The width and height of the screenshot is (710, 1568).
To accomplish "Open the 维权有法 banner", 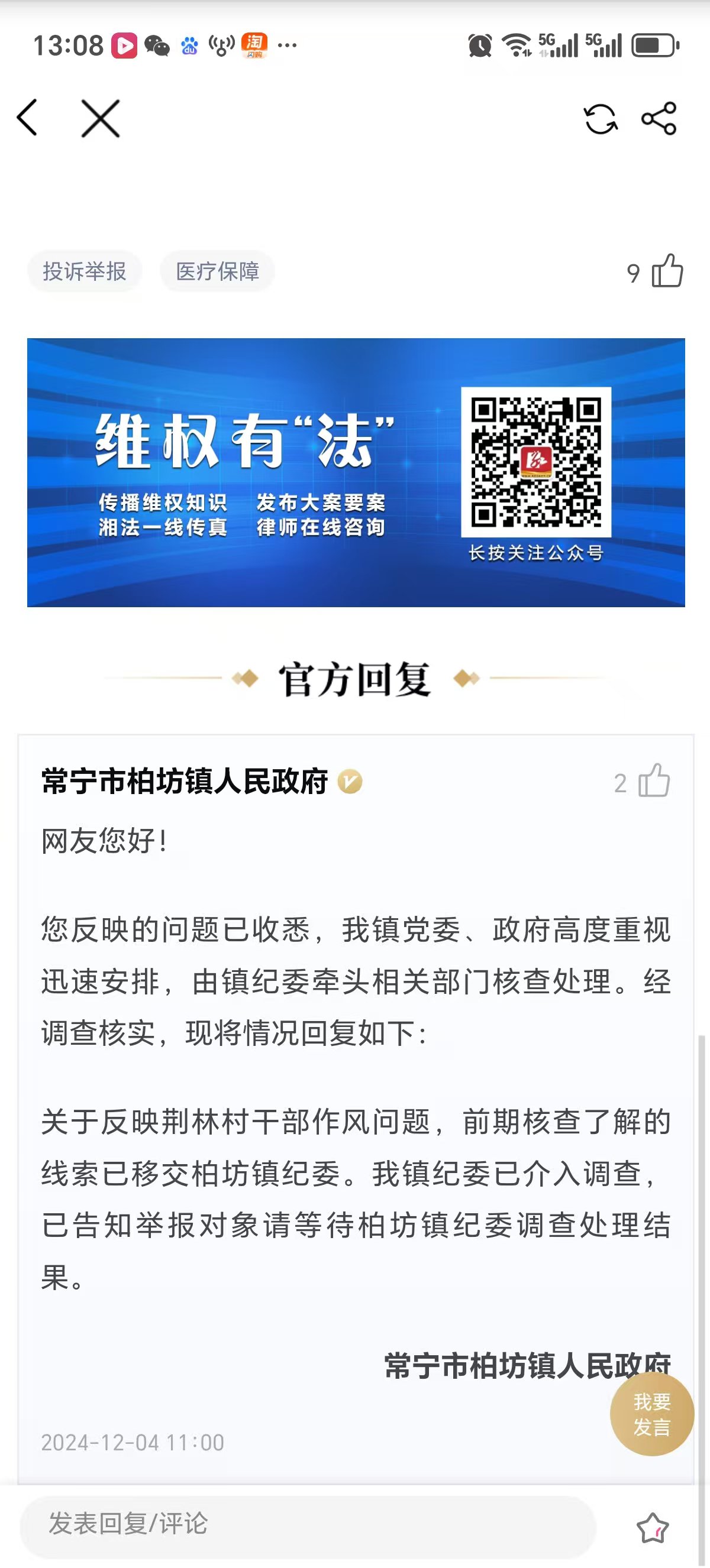I will pyautogui.click(x=356, y=472).
